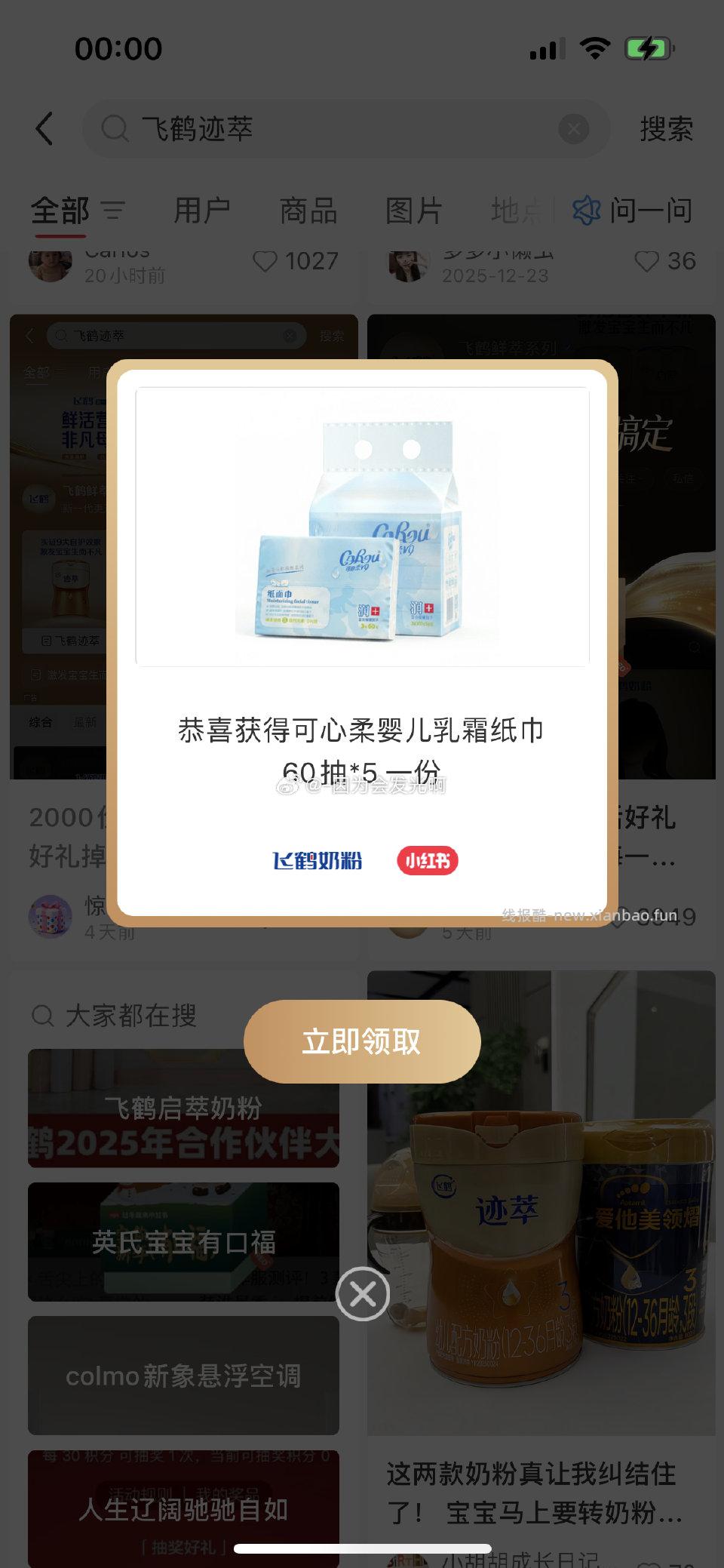The height and width of the screenshot is (1568, 724).
Task: Clear search text using the circular X icon
Action: (573, 128)
